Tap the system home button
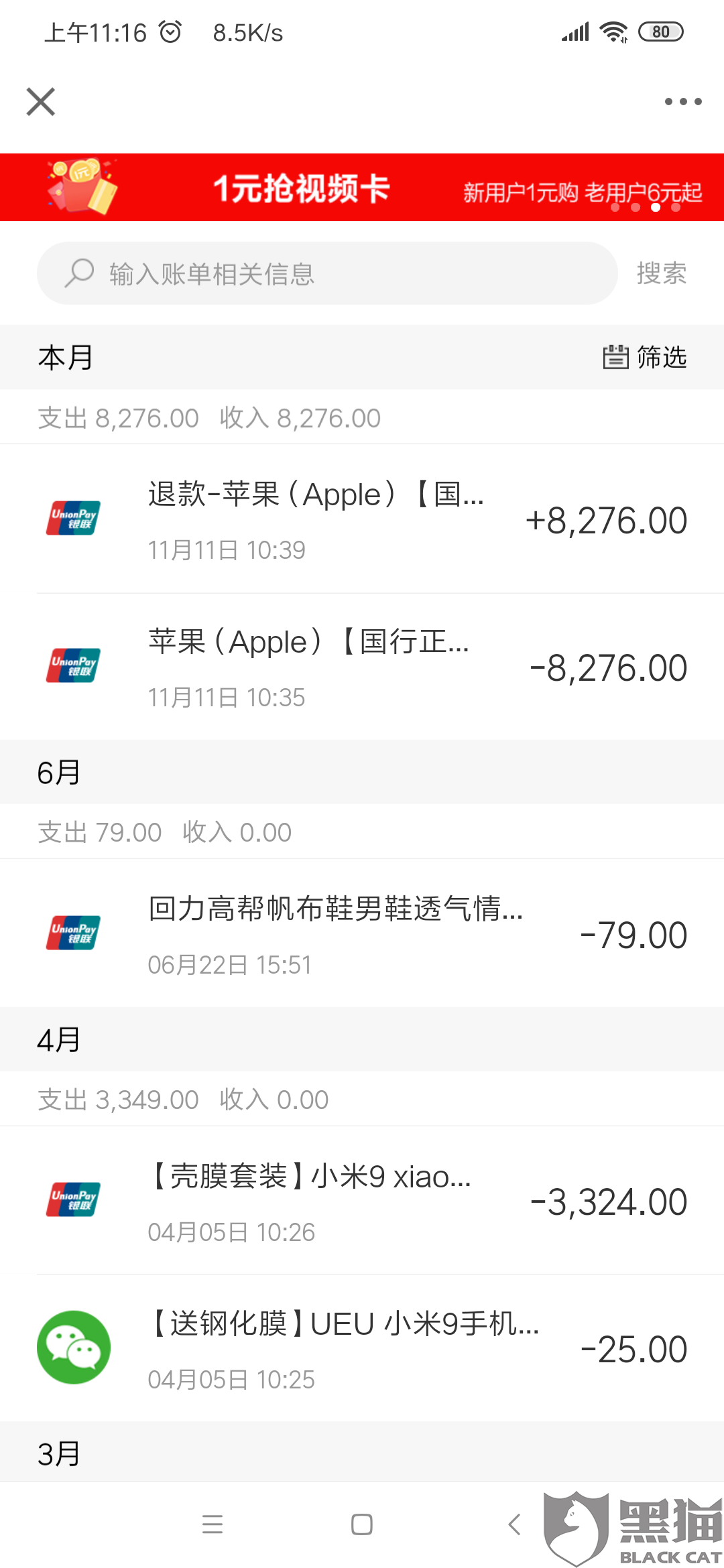 tap(362, 1524)
